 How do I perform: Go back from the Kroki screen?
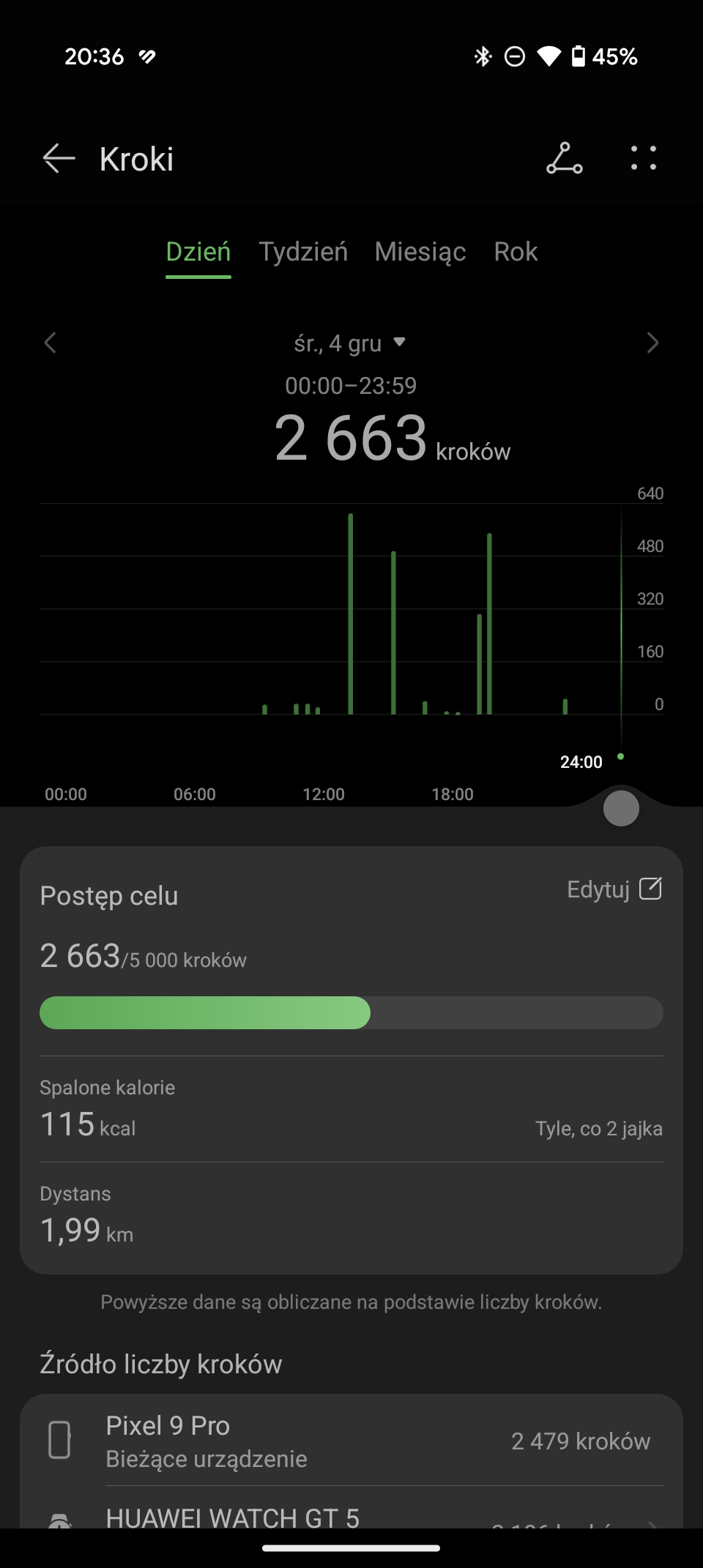tap(59, 158)
